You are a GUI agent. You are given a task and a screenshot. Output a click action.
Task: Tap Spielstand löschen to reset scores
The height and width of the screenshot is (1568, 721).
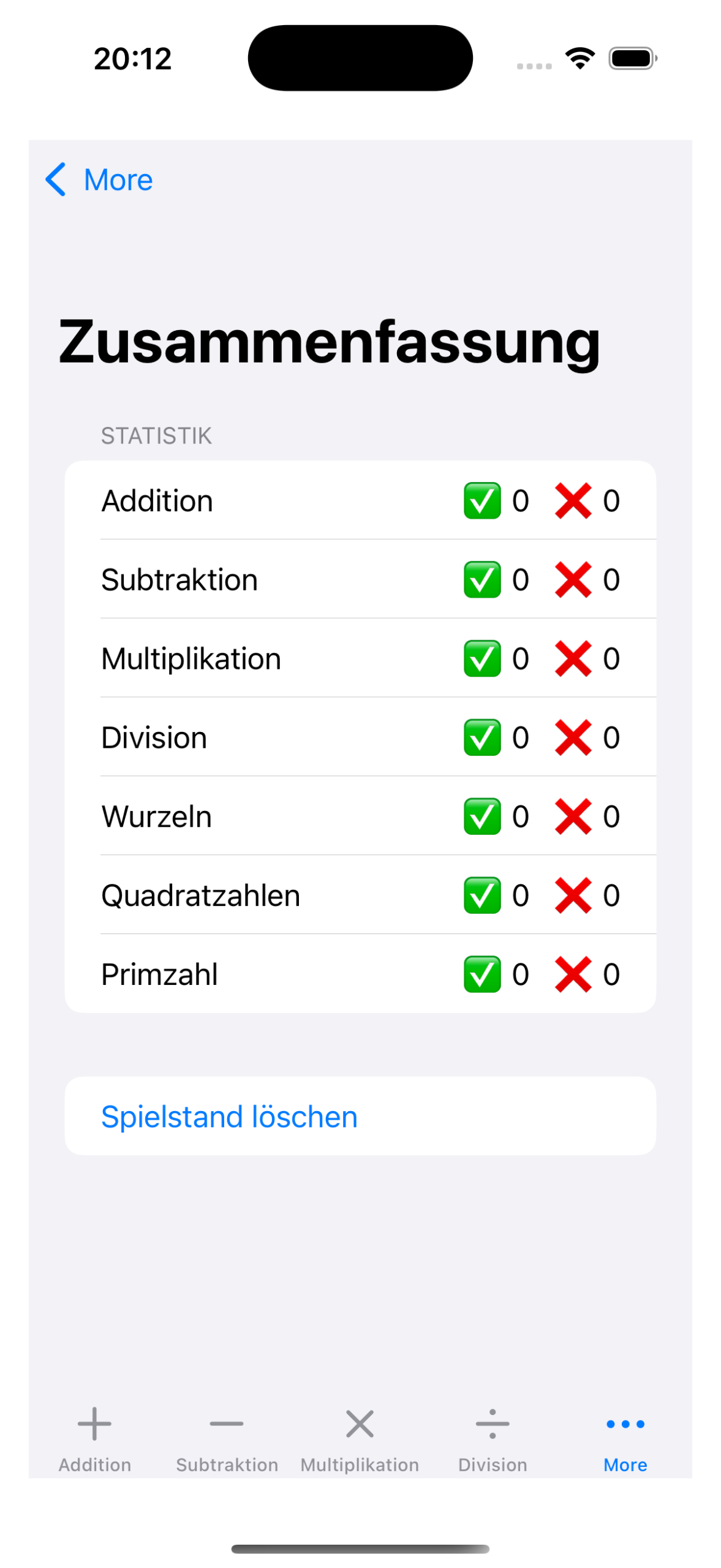pos(229,1116)
